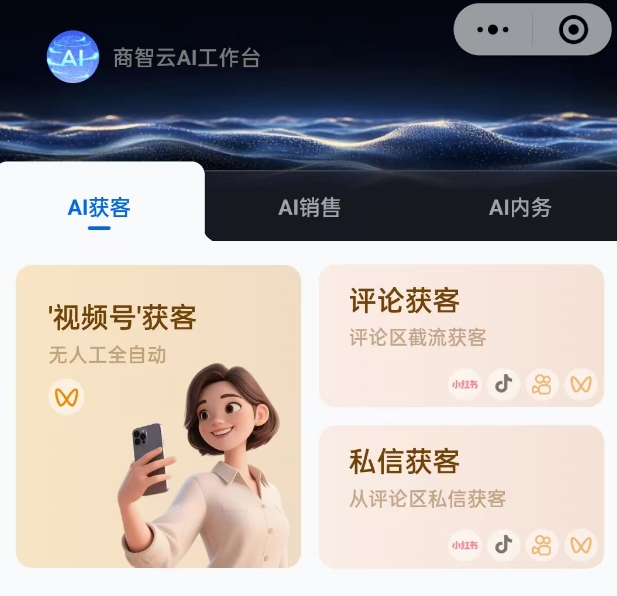This screenshot has height=596, width=617.
Task: Open the 评论获客 card
Action: click(461, 335)
